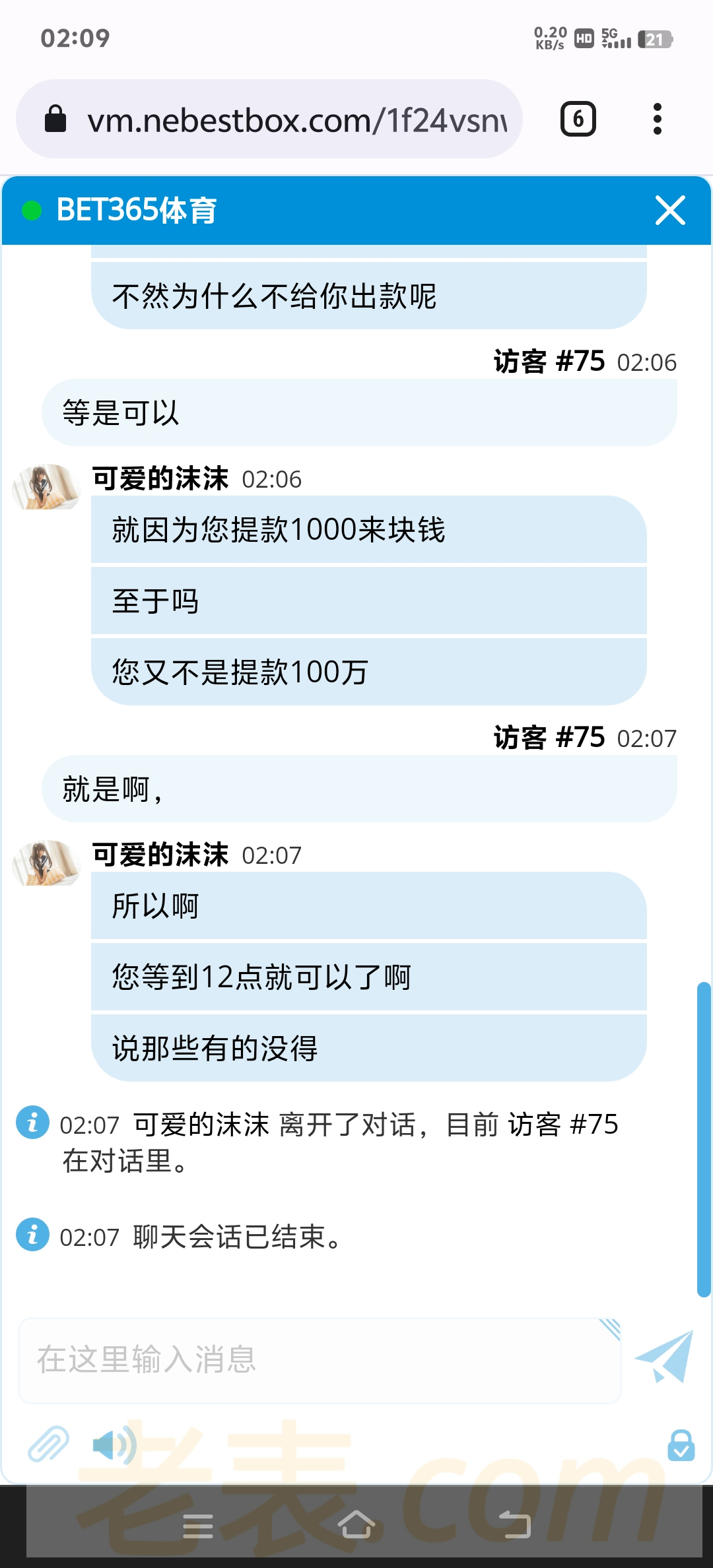Send the chat message
This screenshot has width=713, height=1568.
pyautogui.click(x=665, y=1357)
